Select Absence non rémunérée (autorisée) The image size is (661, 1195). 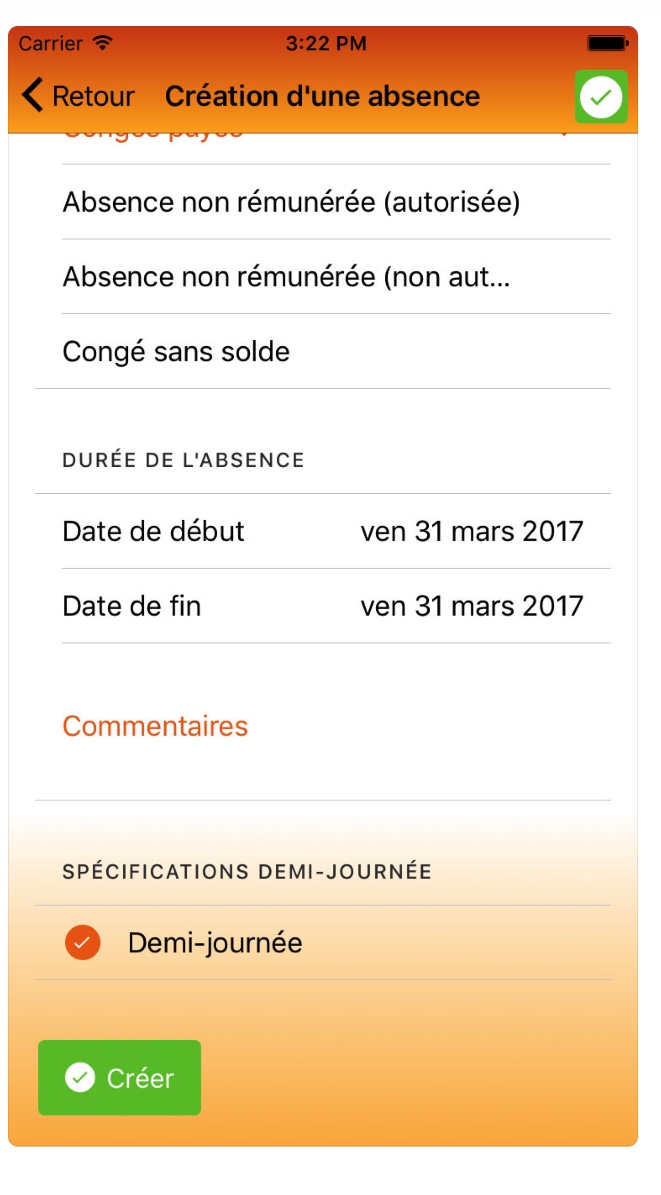click(x=336, y=202)
